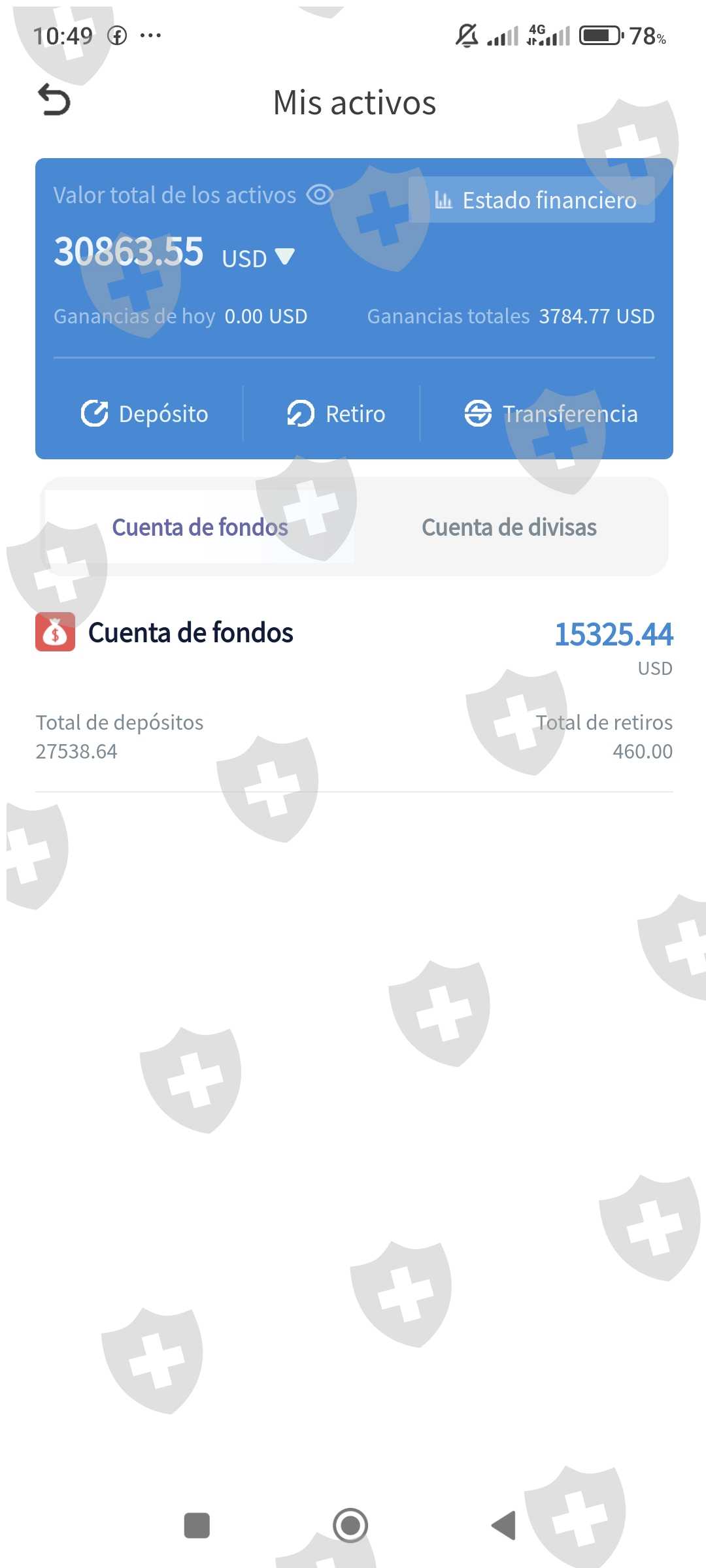Open the USD currency dropdown

[x=258, y=257]
